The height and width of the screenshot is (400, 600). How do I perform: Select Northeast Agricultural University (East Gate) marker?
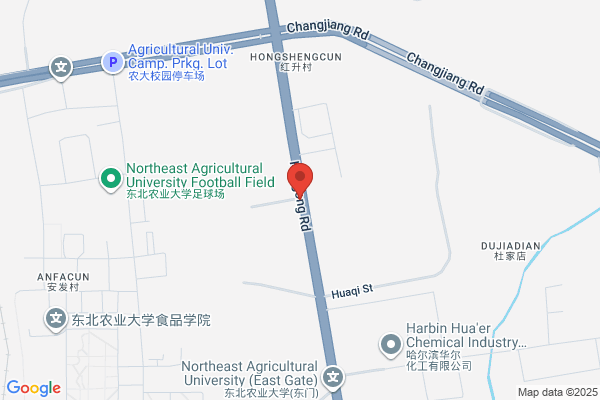click(333, 378)
